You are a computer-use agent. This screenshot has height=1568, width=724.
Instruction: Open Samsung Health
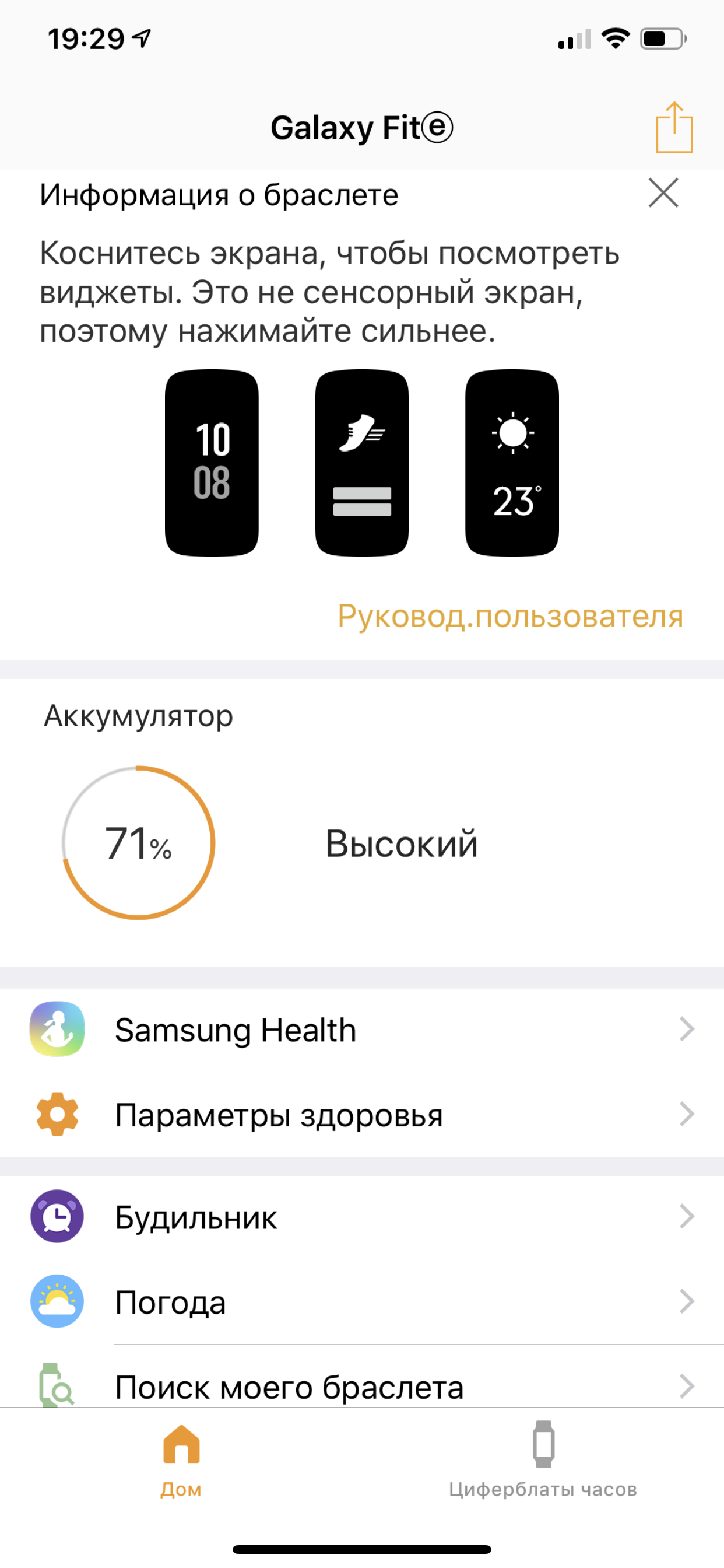pos(361,1030)
